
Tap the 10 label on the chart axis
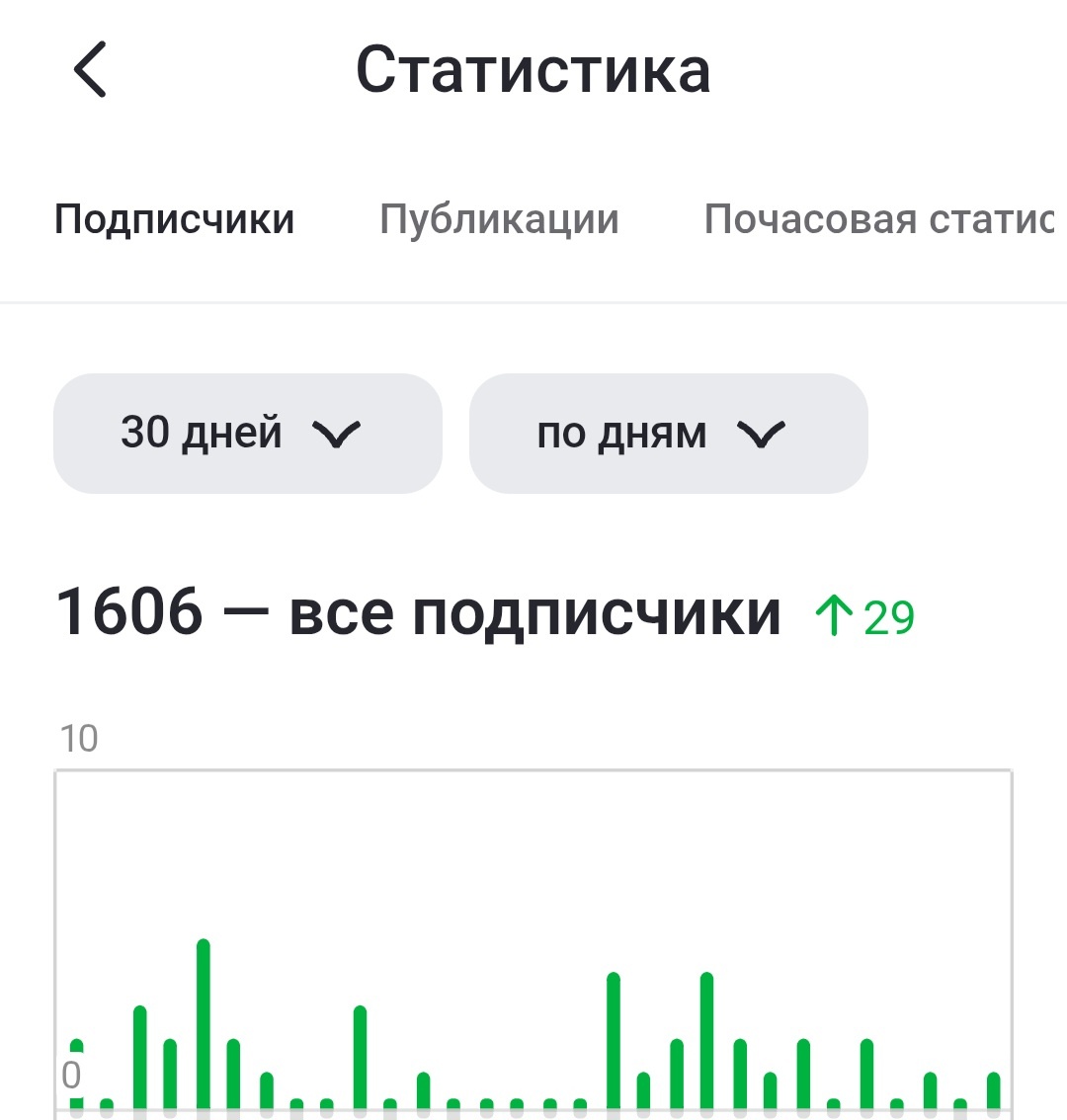81,736
